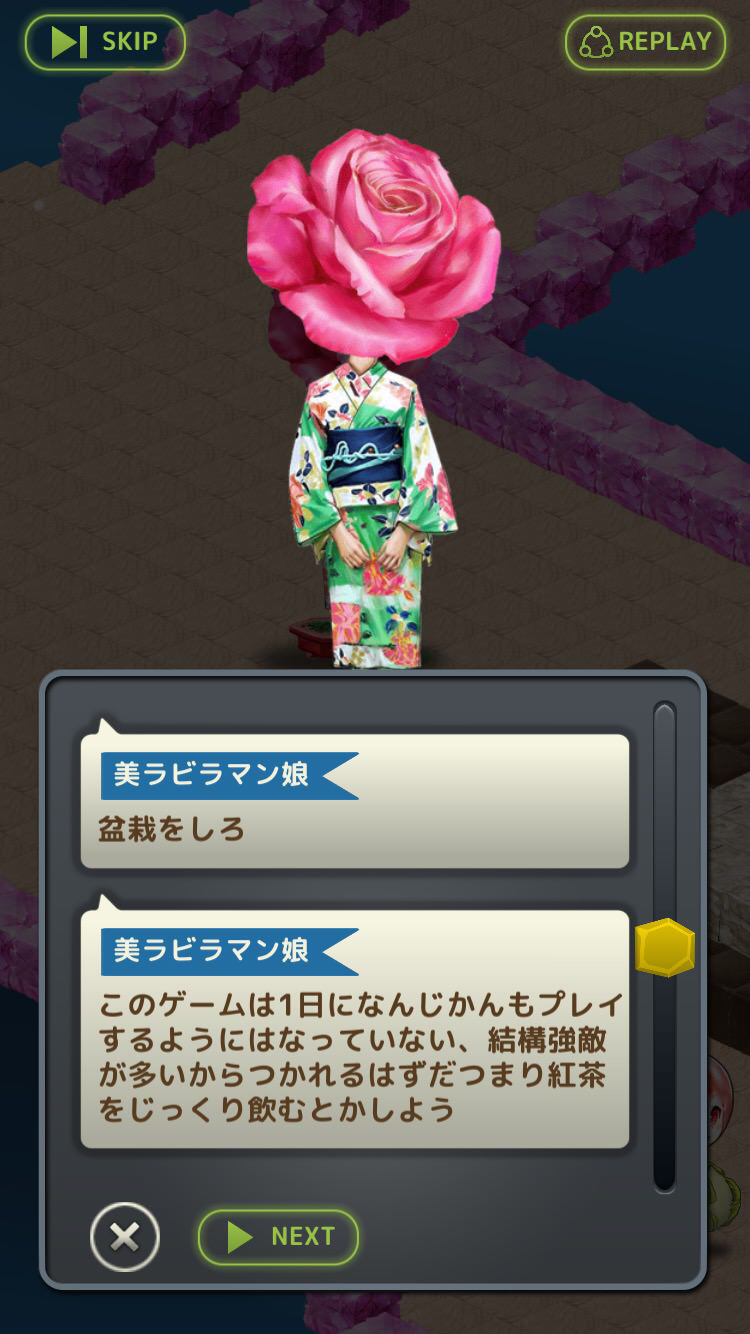Tap the yellow hexagon scrollbar handle
Viewport: 750px width, 1334px height.
tap(665, 948)
